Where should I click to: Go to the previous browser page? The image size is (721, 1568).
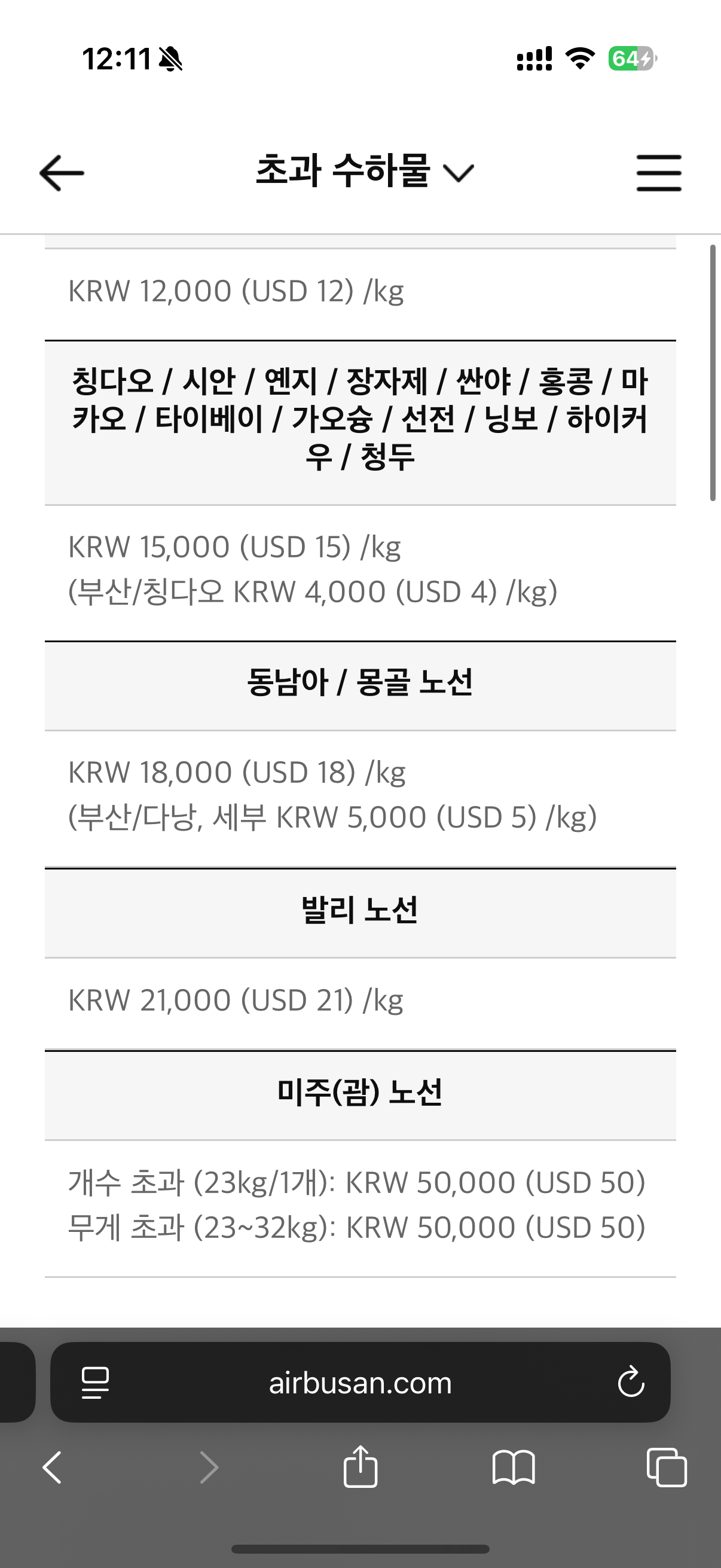pos(53,1468)
